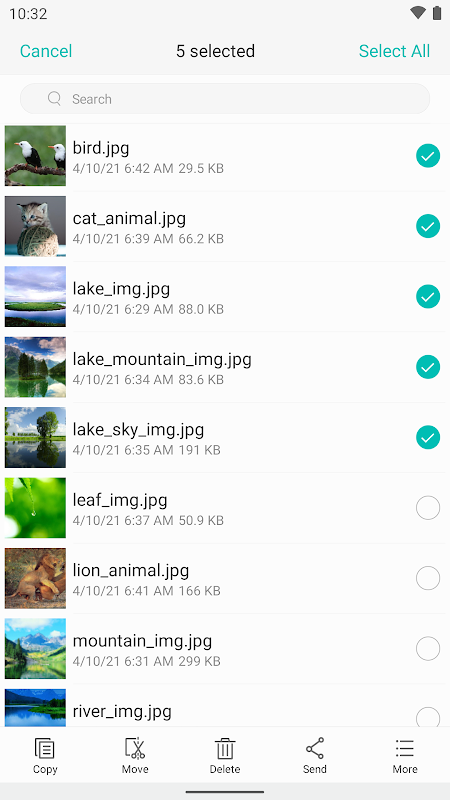Open the More options menu

(405, 756)
